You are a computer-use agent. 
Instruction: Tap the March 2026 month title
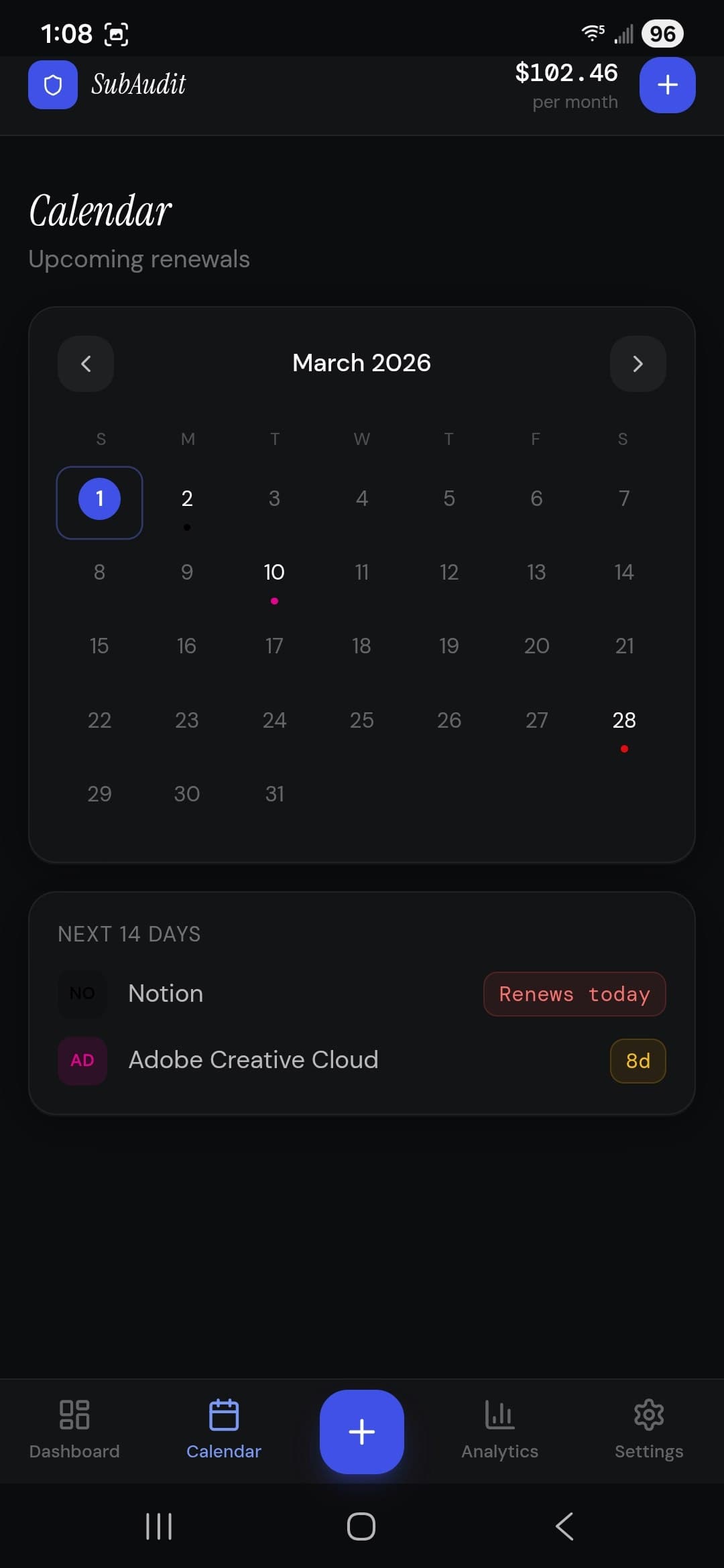361,363
